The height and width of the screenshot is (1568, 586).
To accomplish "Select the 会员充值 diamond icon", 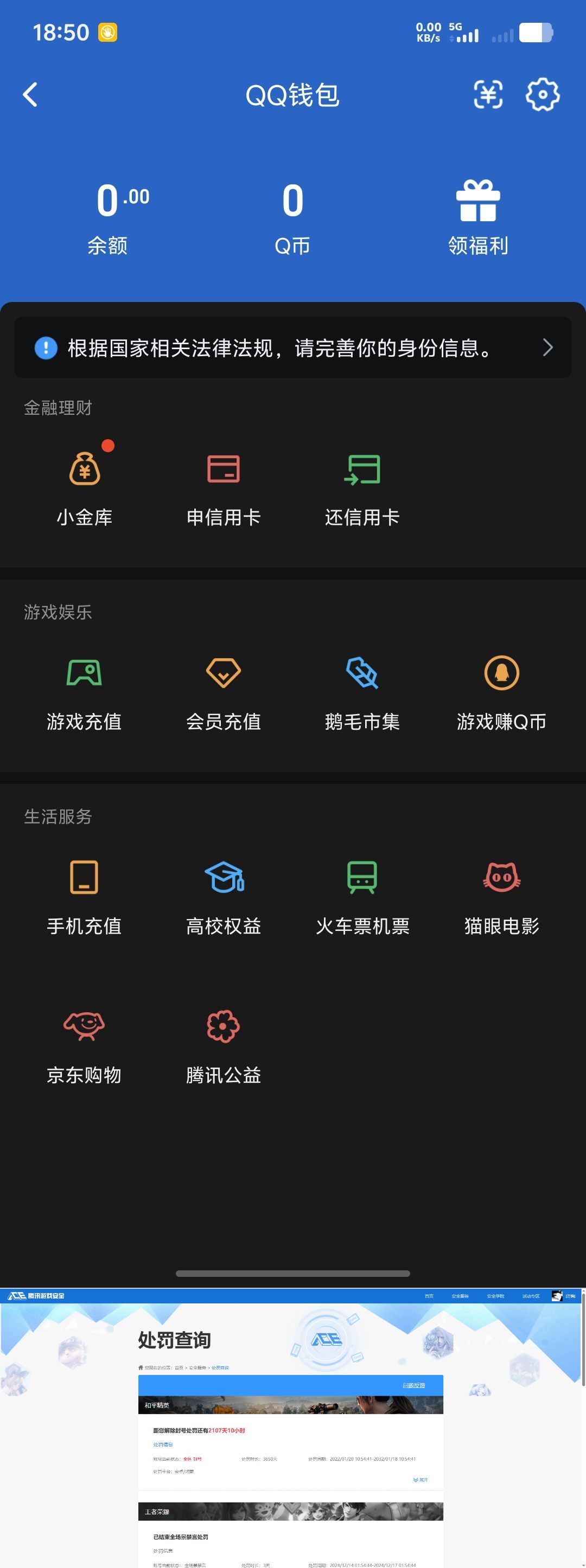I will point(224,674).
